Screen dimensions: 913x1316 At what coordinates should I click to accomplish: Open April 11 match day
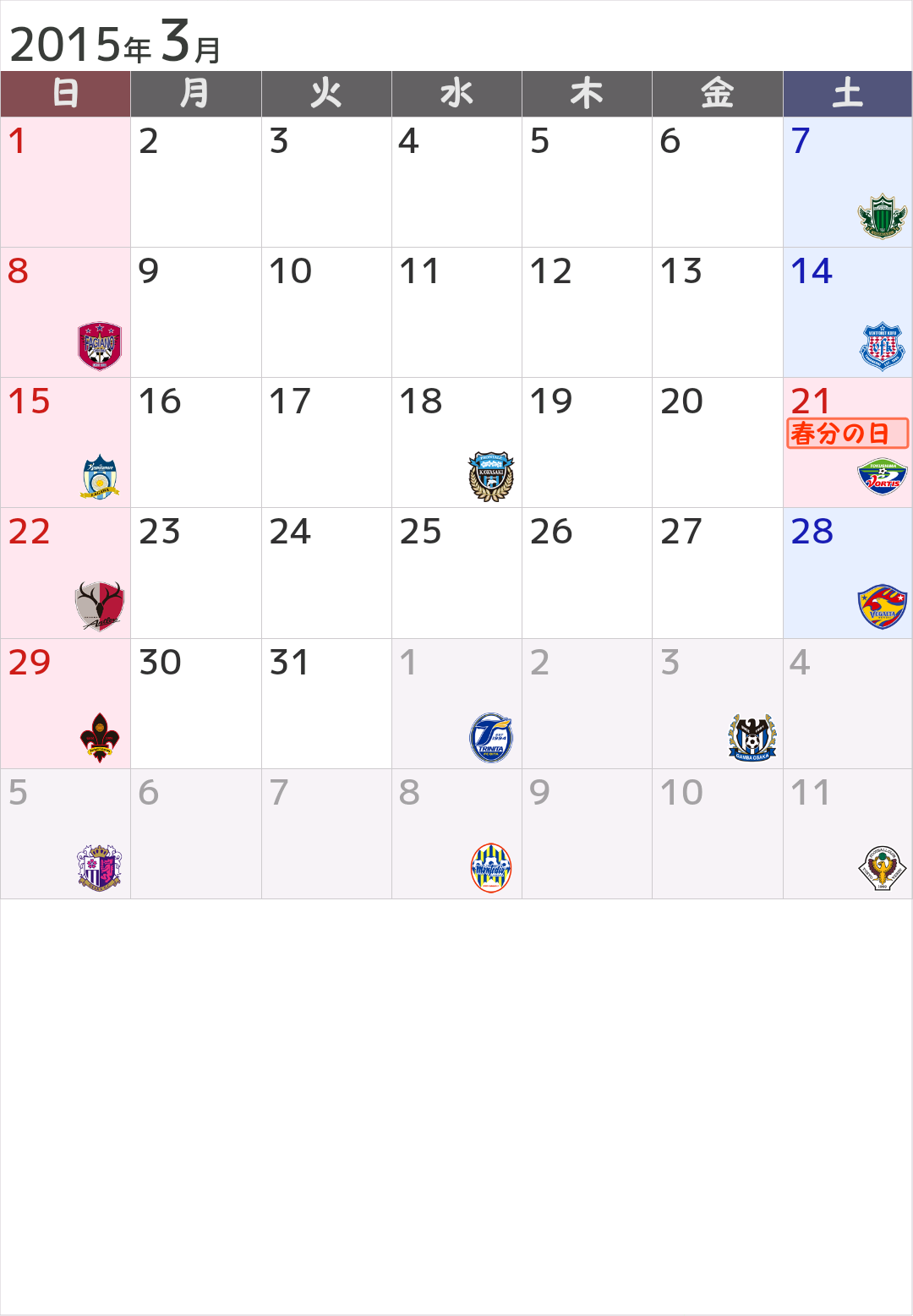click(x=847, y=833)
